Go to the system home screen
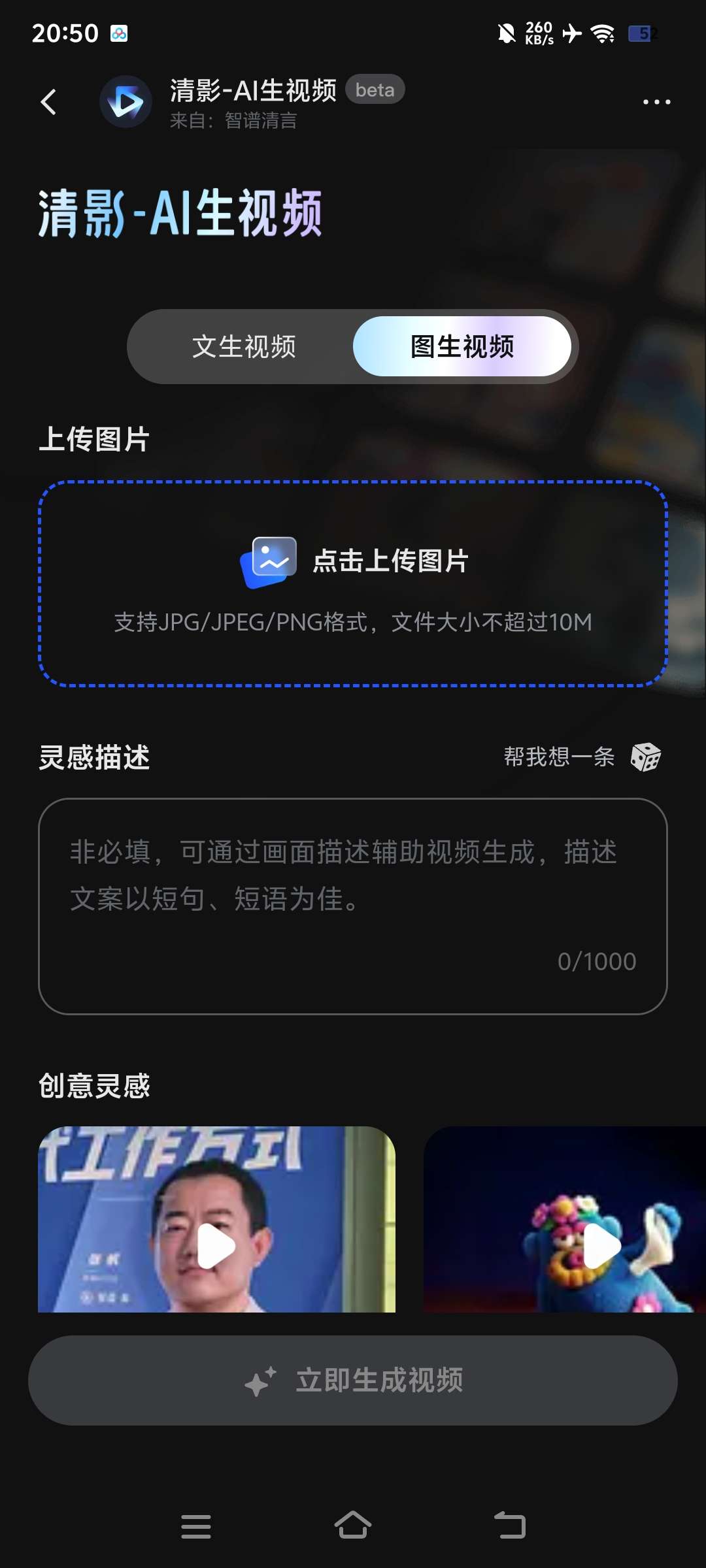 click(353, 1526)
